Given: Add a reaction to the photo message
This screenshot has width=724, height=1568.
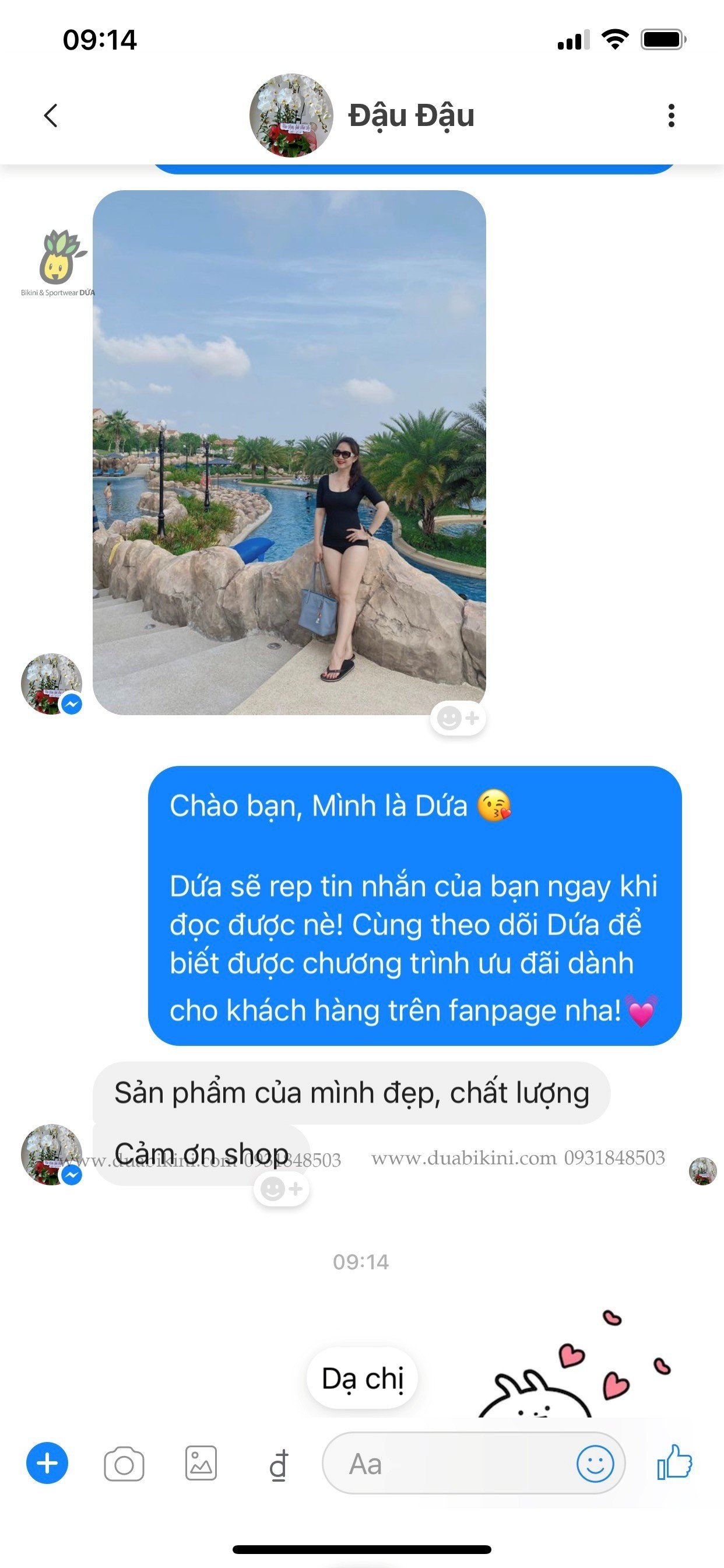Looking at the screenshot, I should tap(458, 718).
